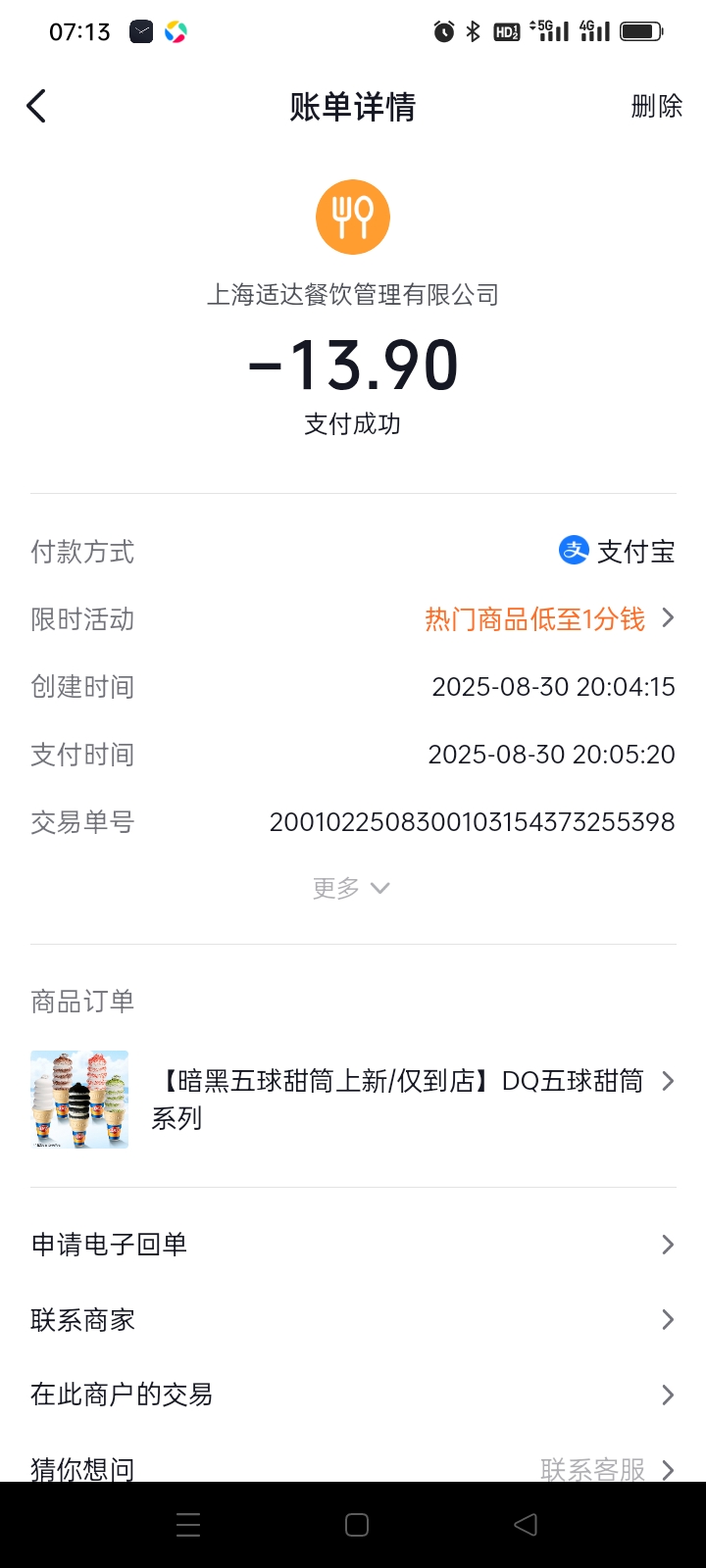Tap 删除 to delete this bill
The height and width of the screenshot is (1568, 706).
(656, 106)
